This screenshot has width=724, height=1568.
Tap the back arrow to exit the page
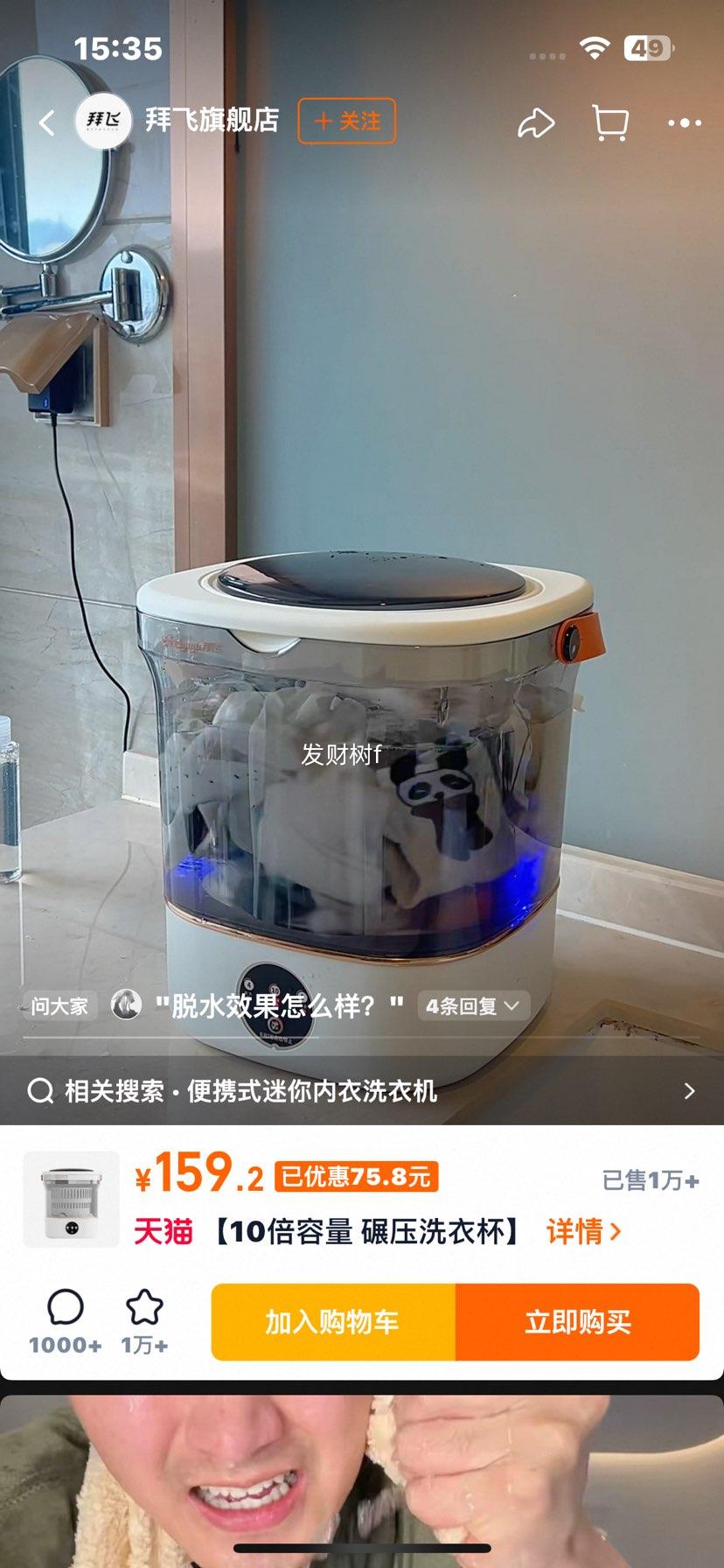[45, 122]
